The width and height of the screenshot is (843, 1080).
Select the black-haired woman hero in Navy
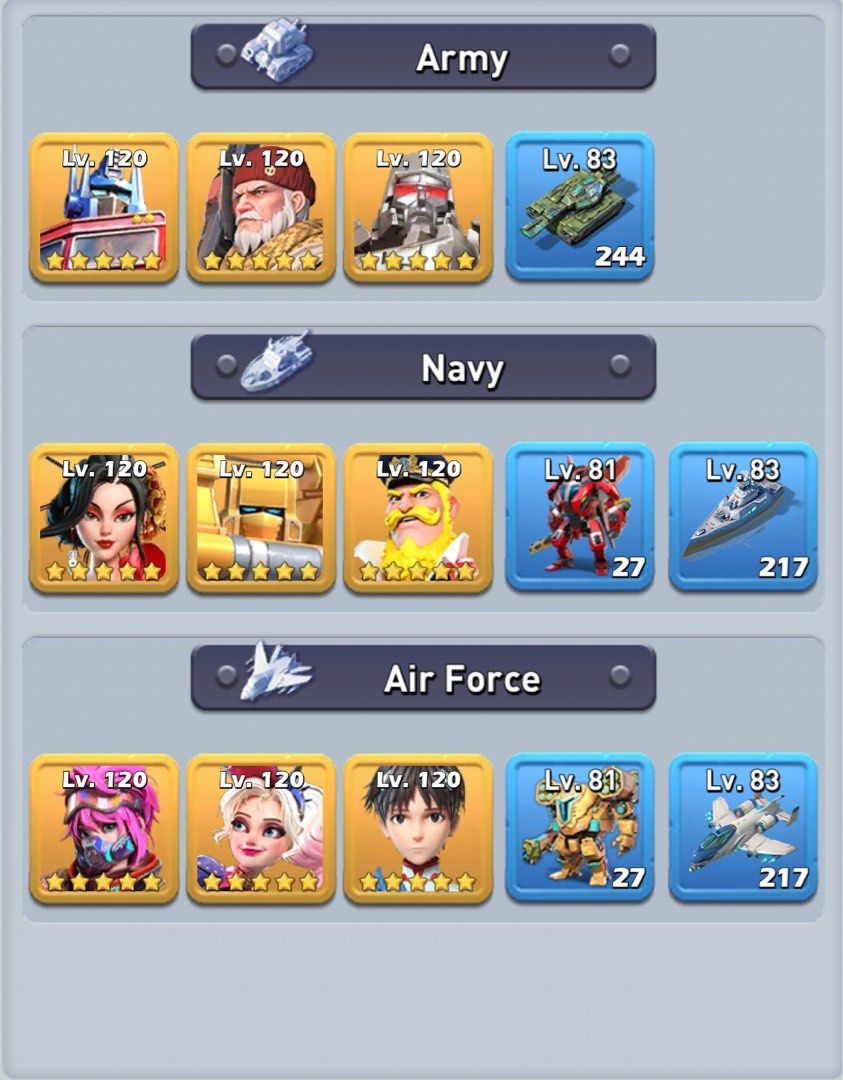[x=104, y=518]
